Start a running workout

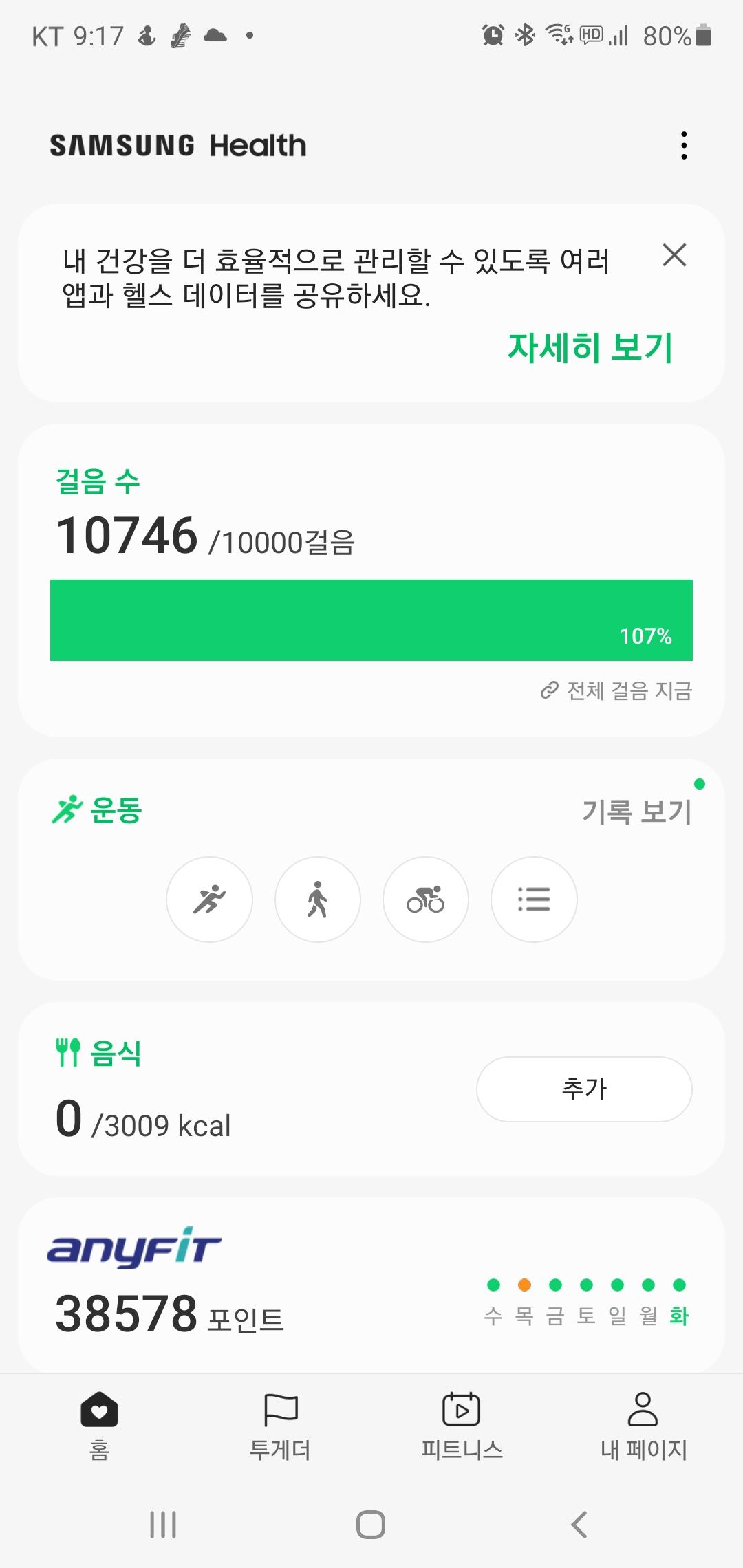209,899
